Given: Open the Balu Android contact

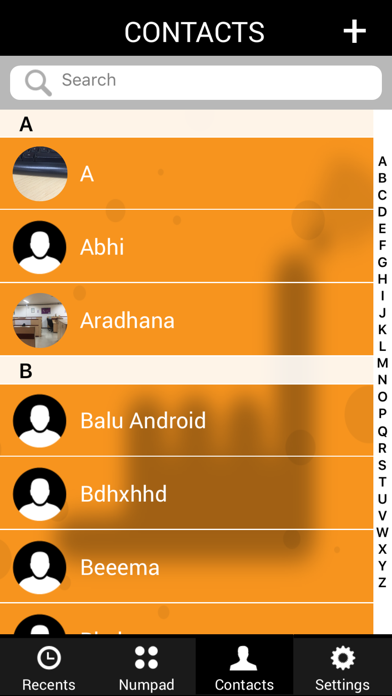Looking at the screenshot, I should pyautogui.click(x=186, y=420).
